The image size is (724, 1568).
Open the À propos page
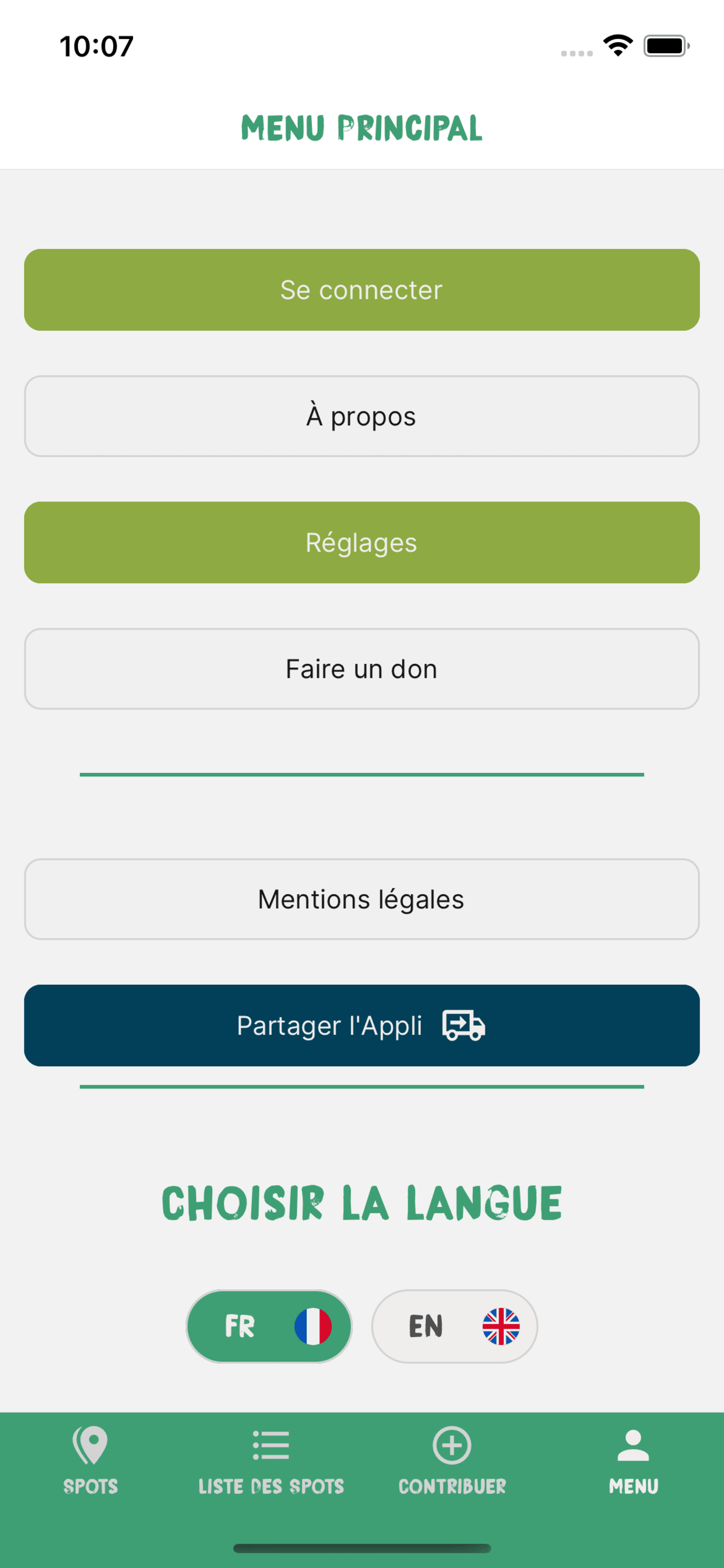point(362,416)
